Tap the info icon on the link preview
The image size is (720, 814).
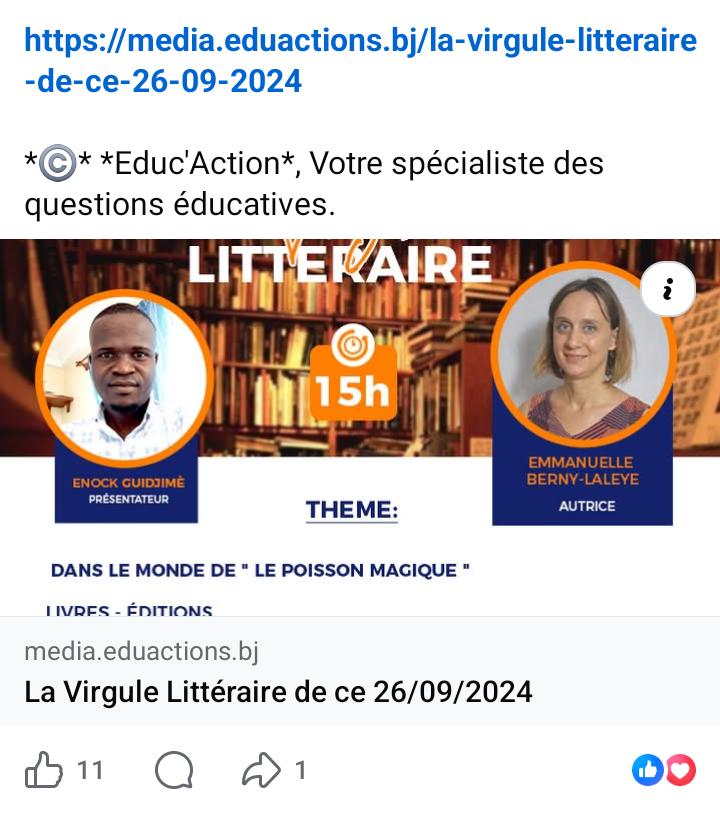click(667, 290)
